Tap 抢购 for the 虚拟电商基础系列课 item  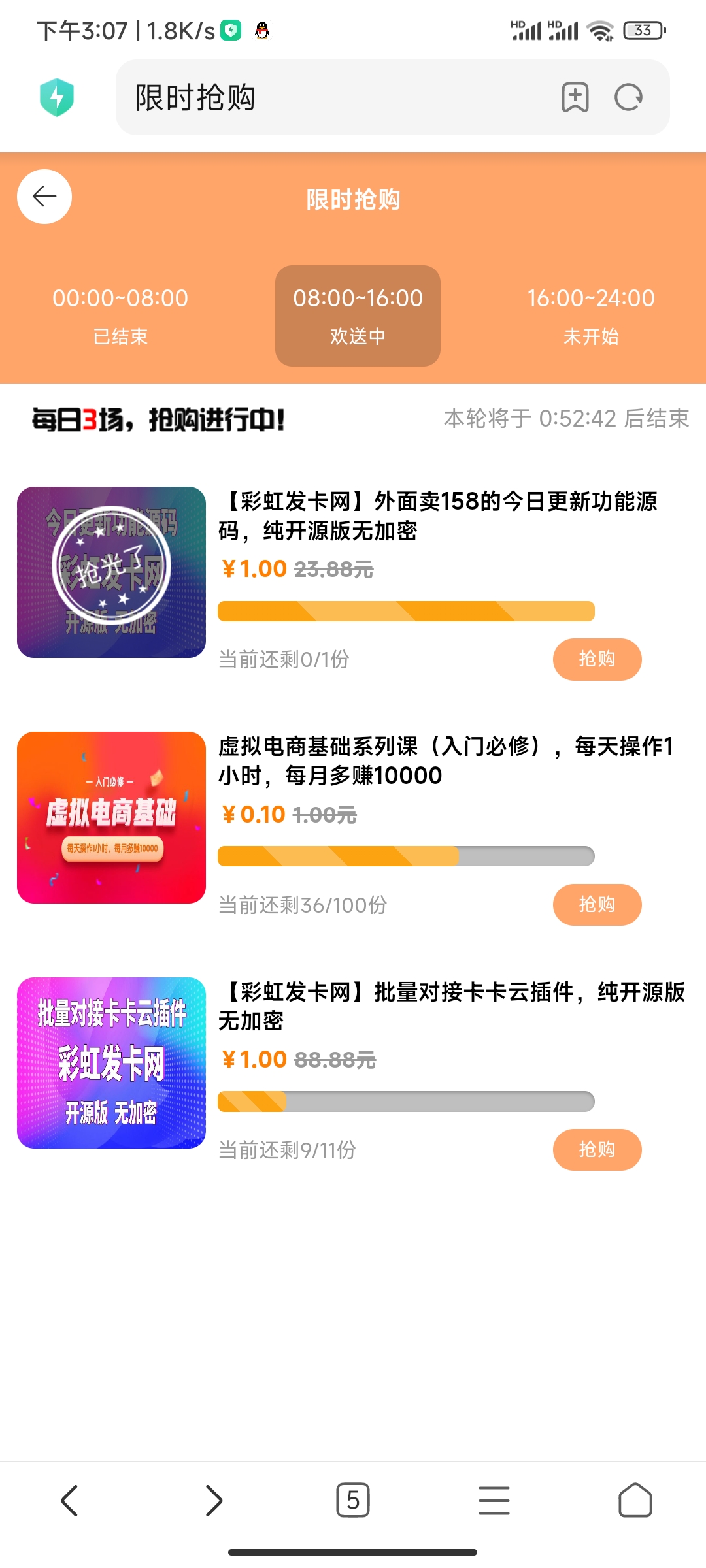(597, 904)
